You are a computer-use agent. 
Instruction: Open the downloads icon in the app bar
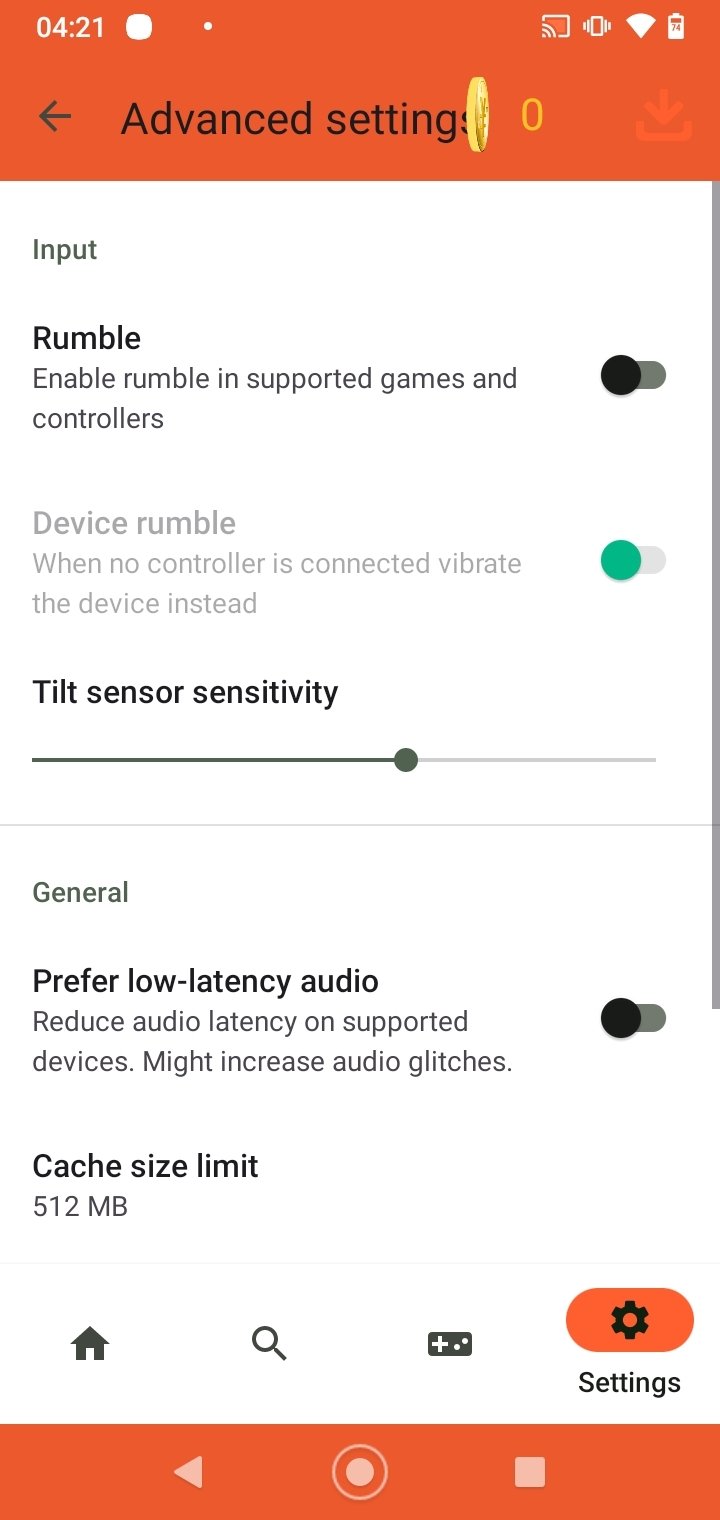pyautogui.click(x=664, y=116)
